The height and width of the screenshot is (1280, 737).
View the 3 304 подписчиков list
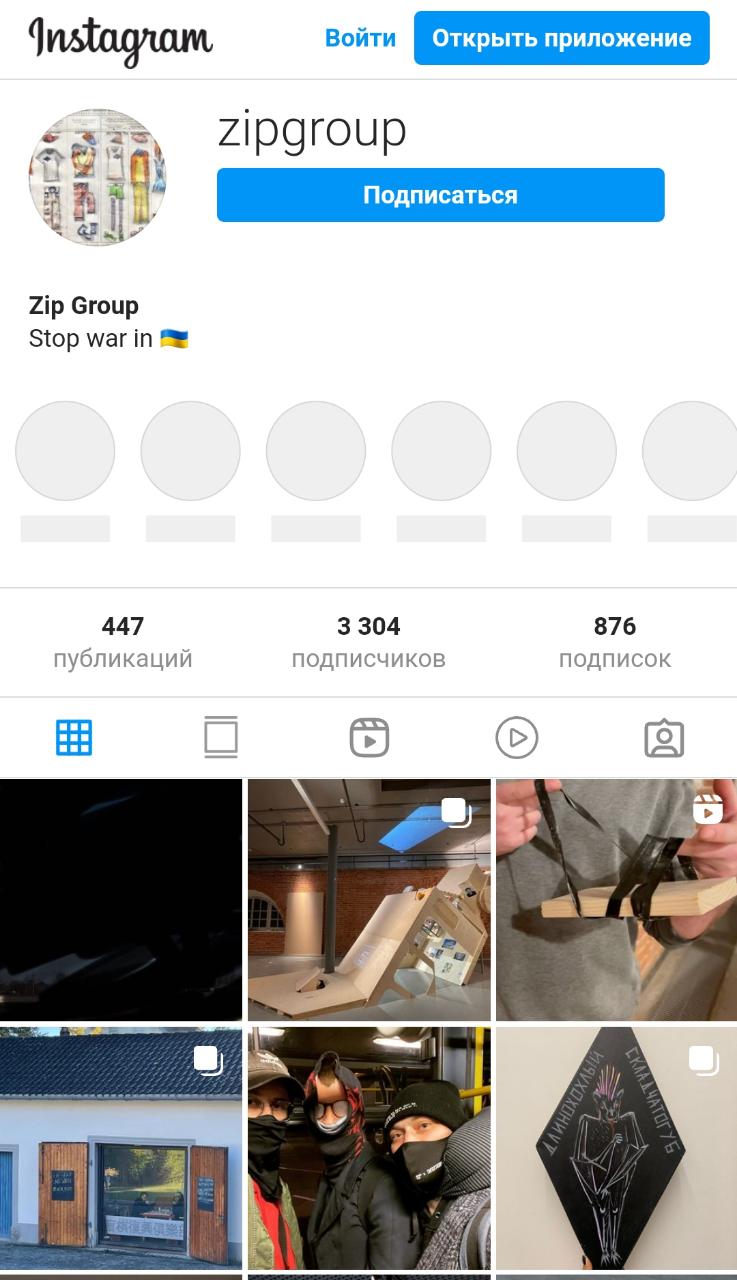368,642
